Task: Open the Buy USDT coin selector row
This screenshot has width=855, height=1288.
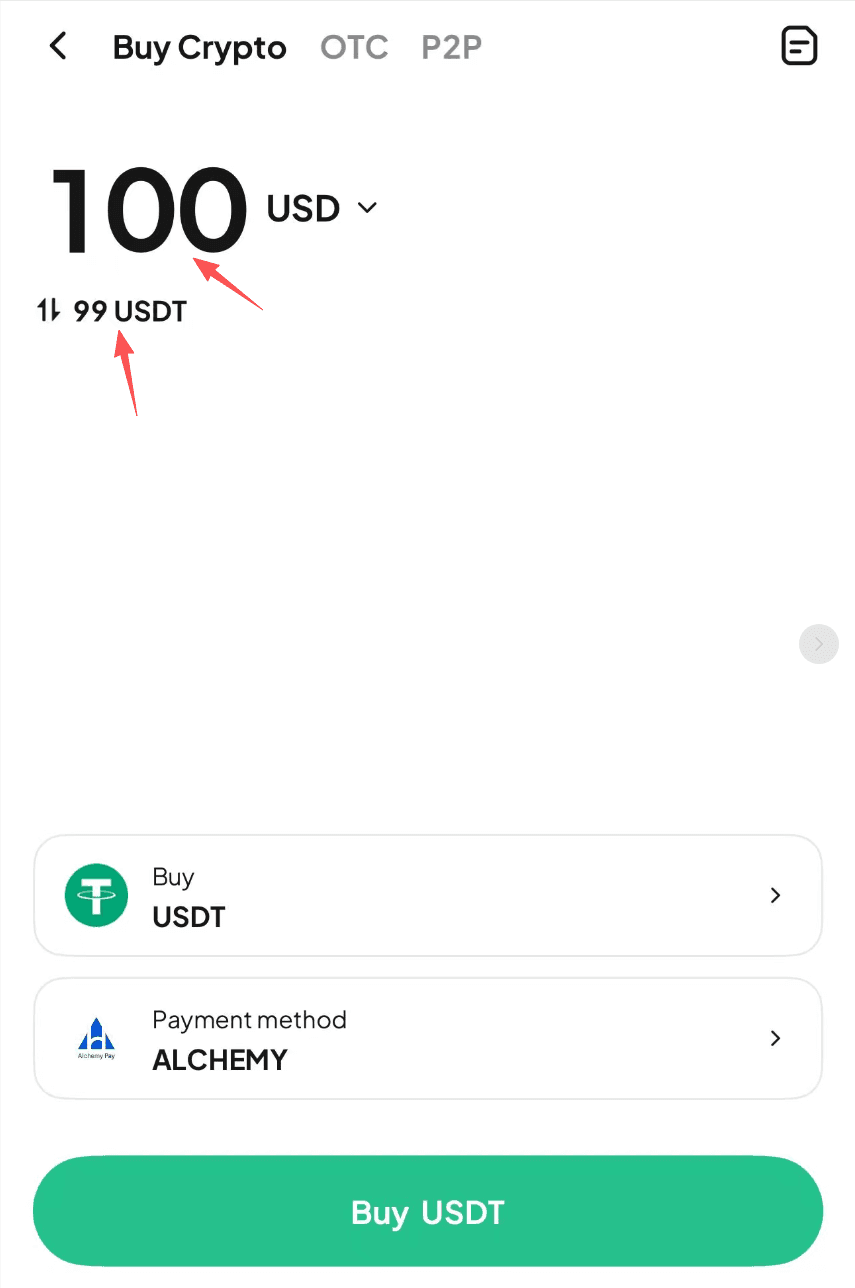Action: click(x=428, y=895)
